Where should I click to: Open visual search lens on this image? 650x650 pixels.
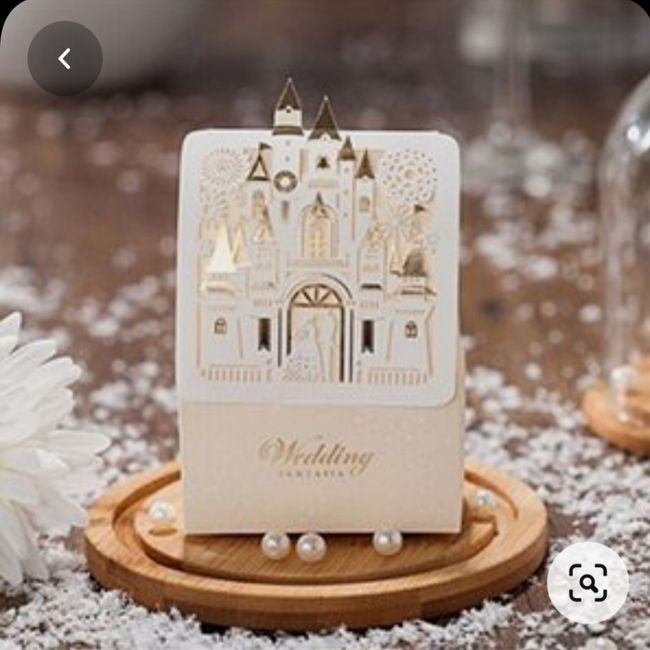[588, 582]
